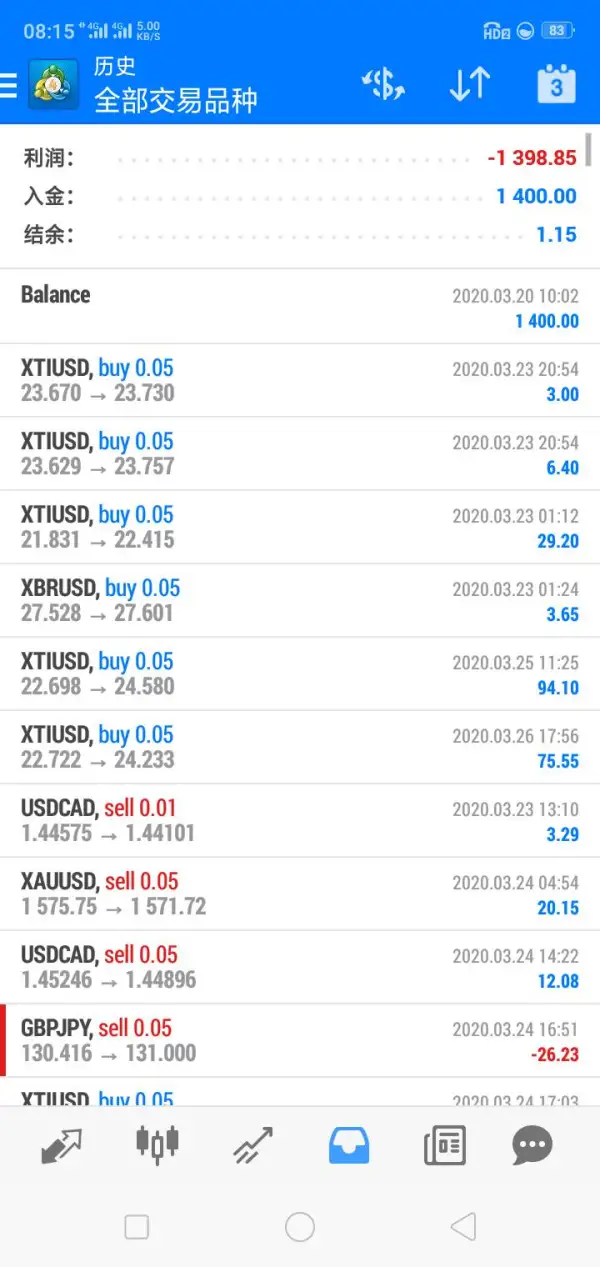Select the XTIUSD trade with profit 29.20
600x1267 pixels.
point(300,527)
